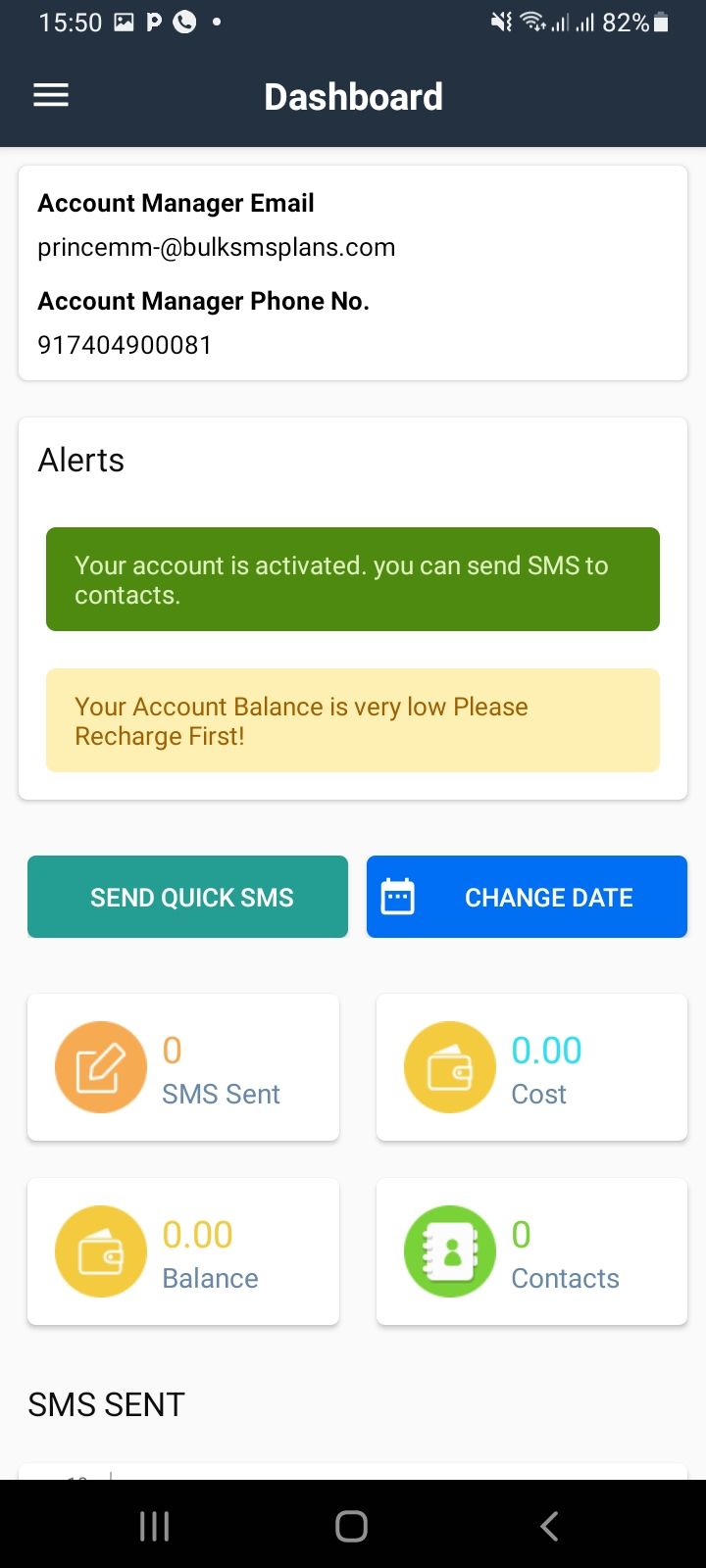The image size is (706, 1568).
Task: Tap the Send Quick SMS button
Action: [187, 897]
